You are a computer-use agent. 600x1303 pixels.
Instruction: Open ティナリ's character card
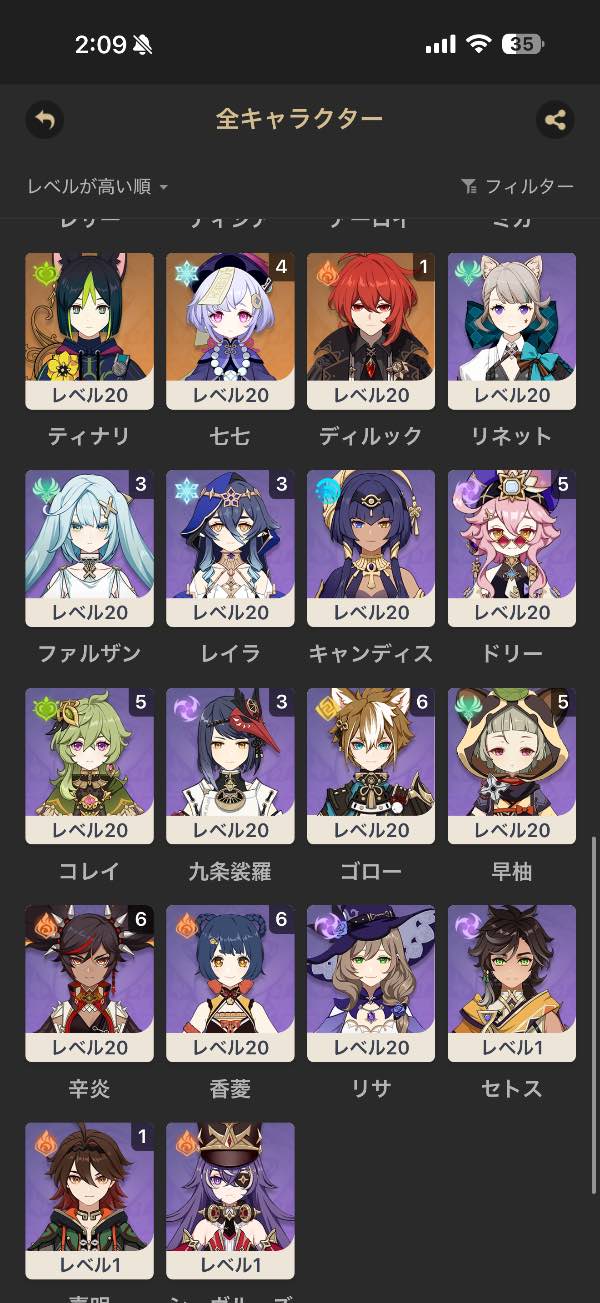(89, 331)
